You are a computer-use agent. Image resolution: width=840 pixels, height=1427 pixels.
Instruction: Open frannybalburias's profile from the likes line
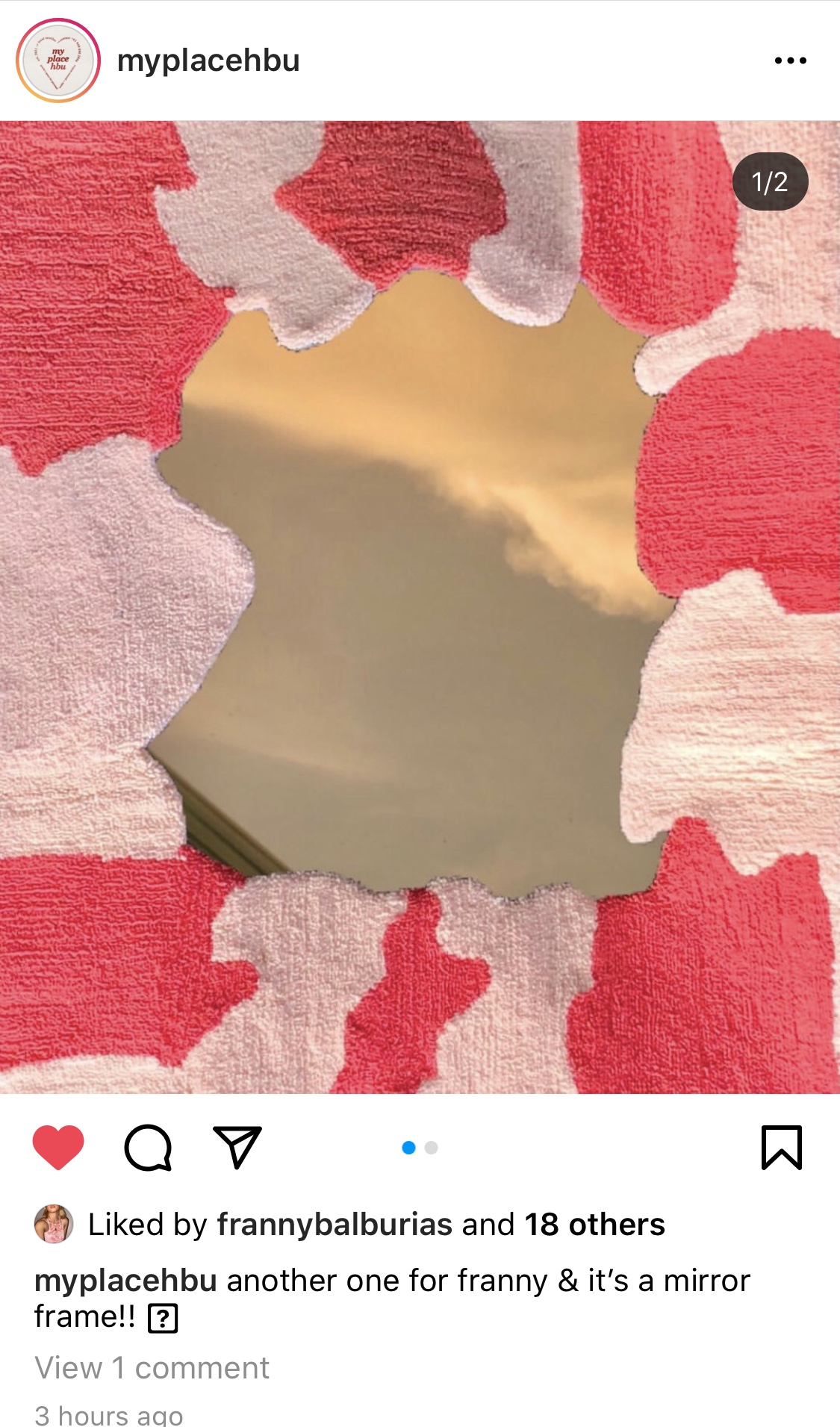(335, 1225)
